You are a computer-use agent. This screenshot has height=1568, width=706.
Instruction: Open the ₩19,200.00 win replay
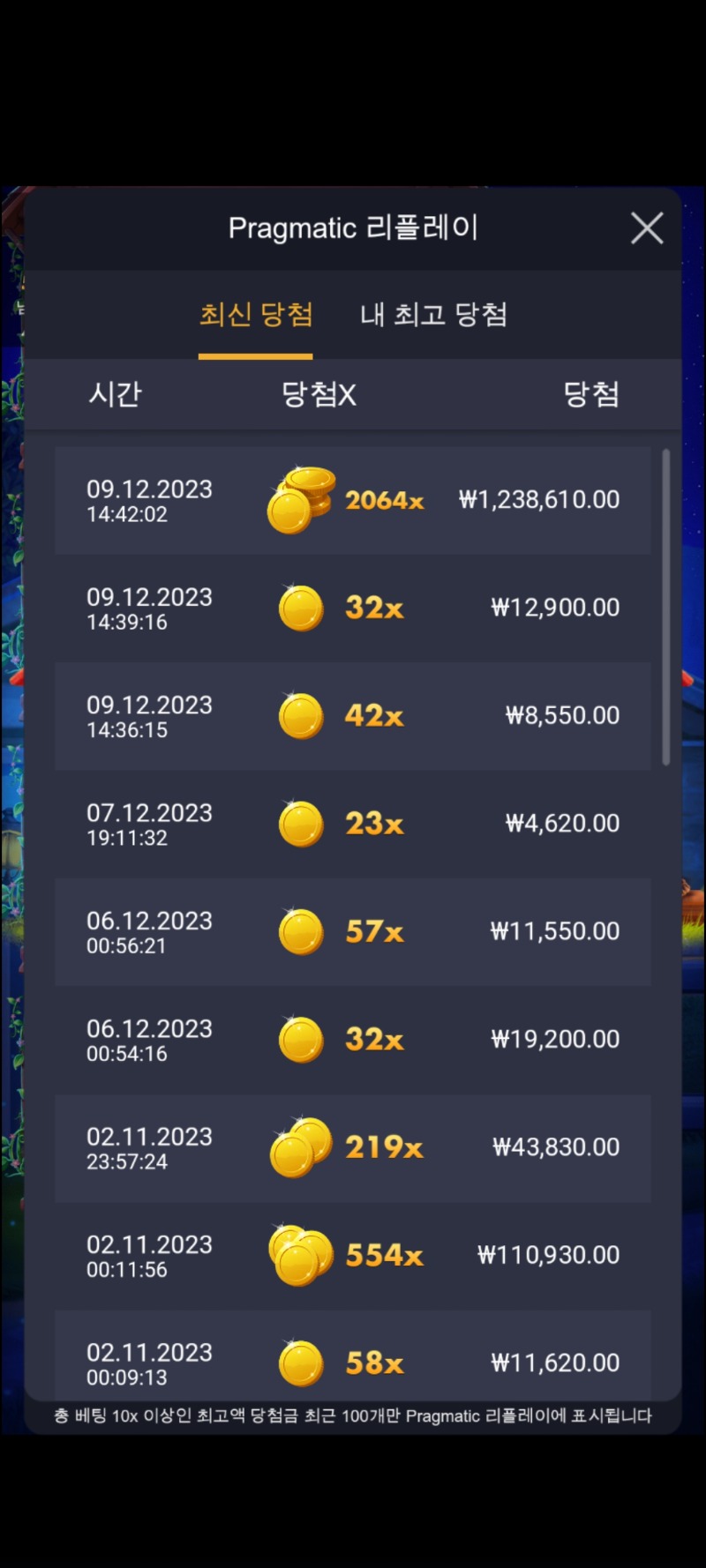[x=353, y=1040]
